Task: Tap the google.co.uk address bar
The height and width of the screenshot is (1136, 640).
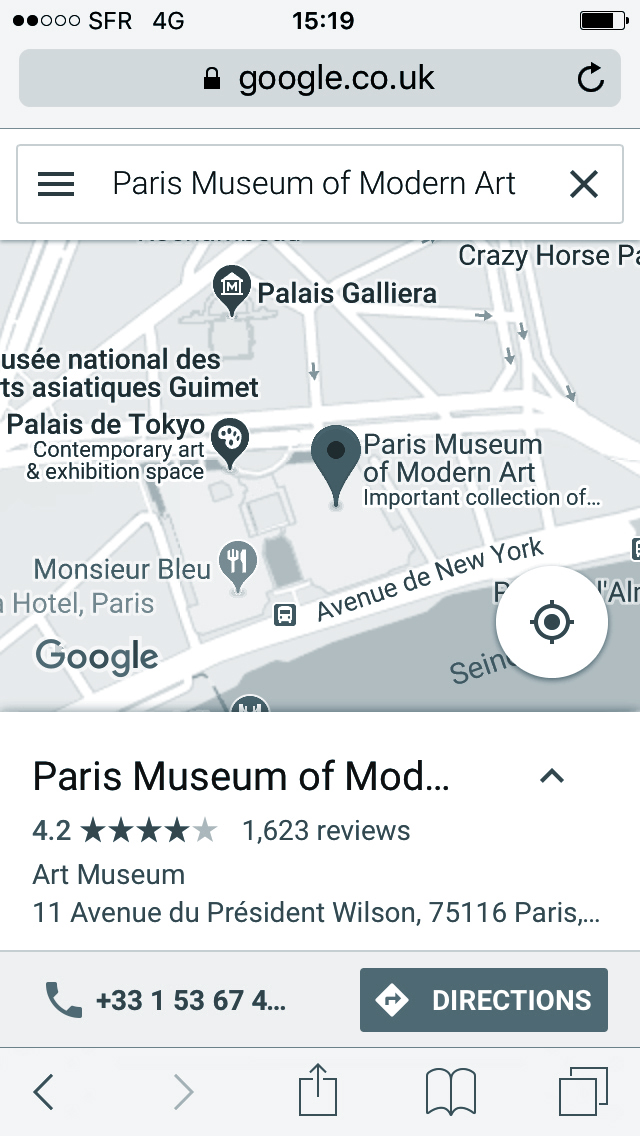Action: (x=320, y=79)
